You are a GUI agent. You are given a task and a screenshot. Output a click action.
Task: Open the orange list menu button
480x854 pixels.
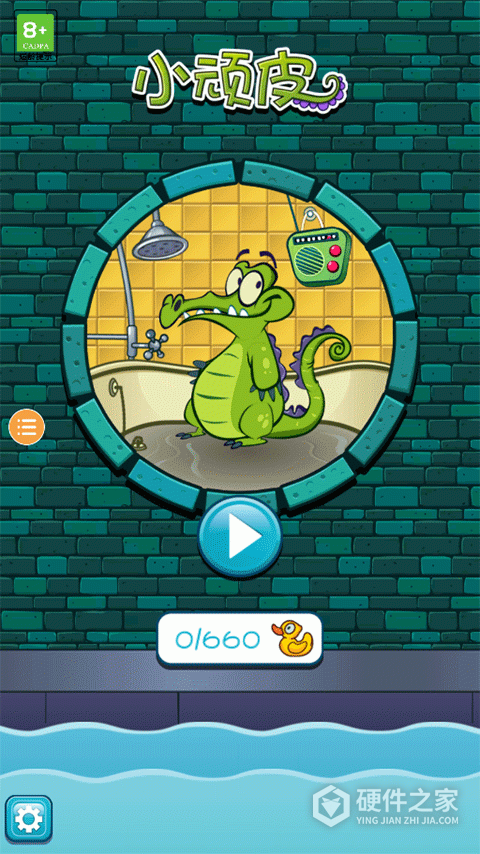tap(27, 426)
